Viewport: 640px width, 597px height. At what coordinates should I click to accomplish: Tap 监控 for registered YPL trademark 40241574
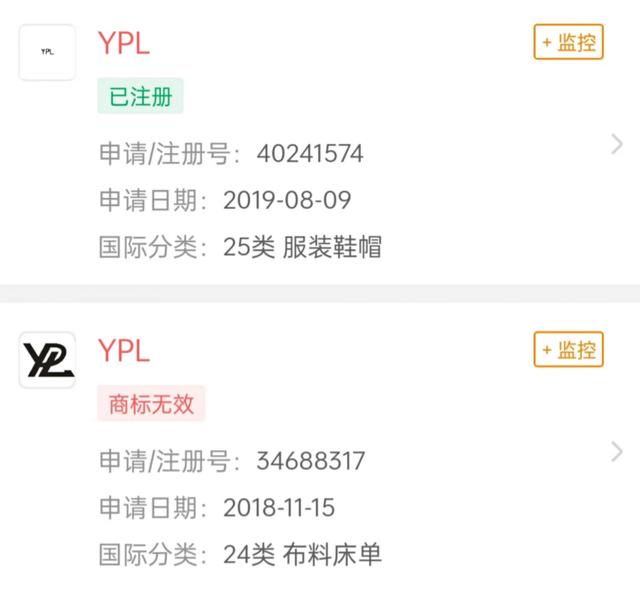pos(568,42)
